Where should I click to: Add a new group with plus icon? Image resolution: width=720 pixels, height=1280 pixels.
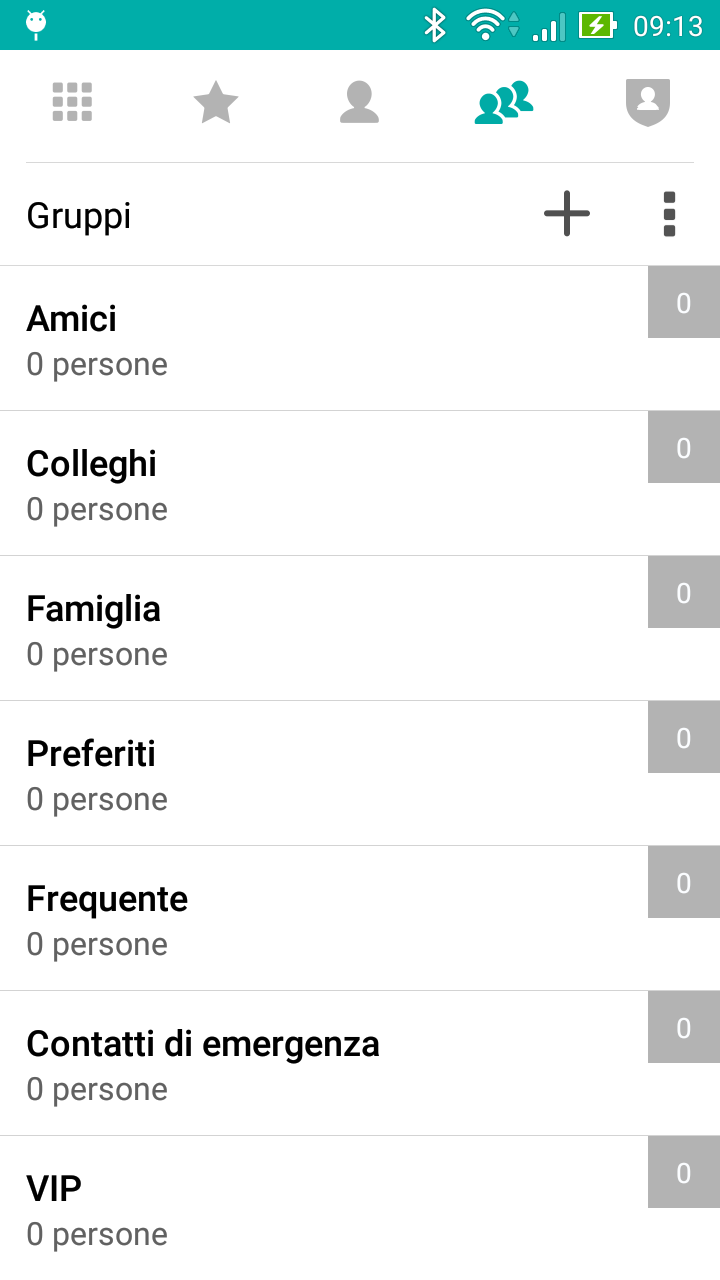pyautogui.click(x=567, y=214)
